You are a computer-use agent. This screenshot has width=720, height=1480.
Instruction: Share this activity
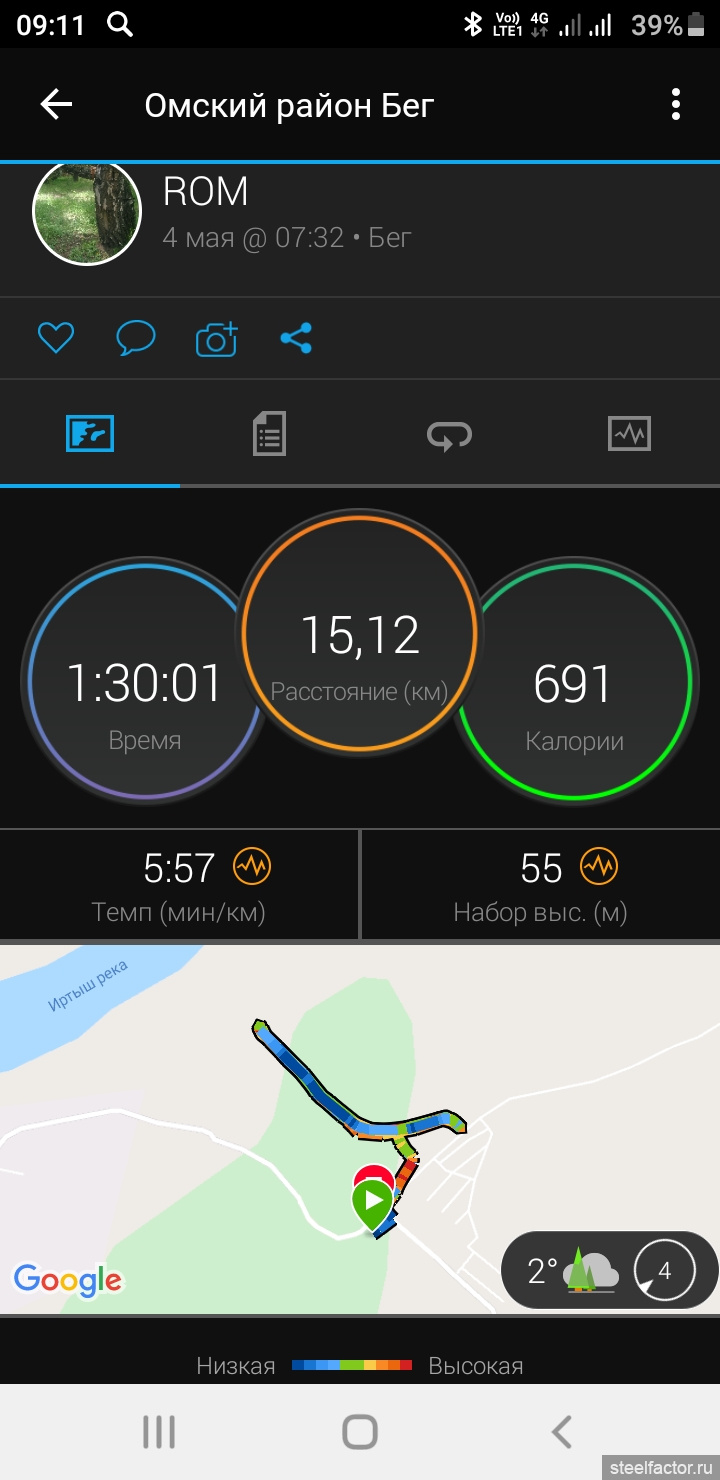pyautogui.click(x=296, y=339)
